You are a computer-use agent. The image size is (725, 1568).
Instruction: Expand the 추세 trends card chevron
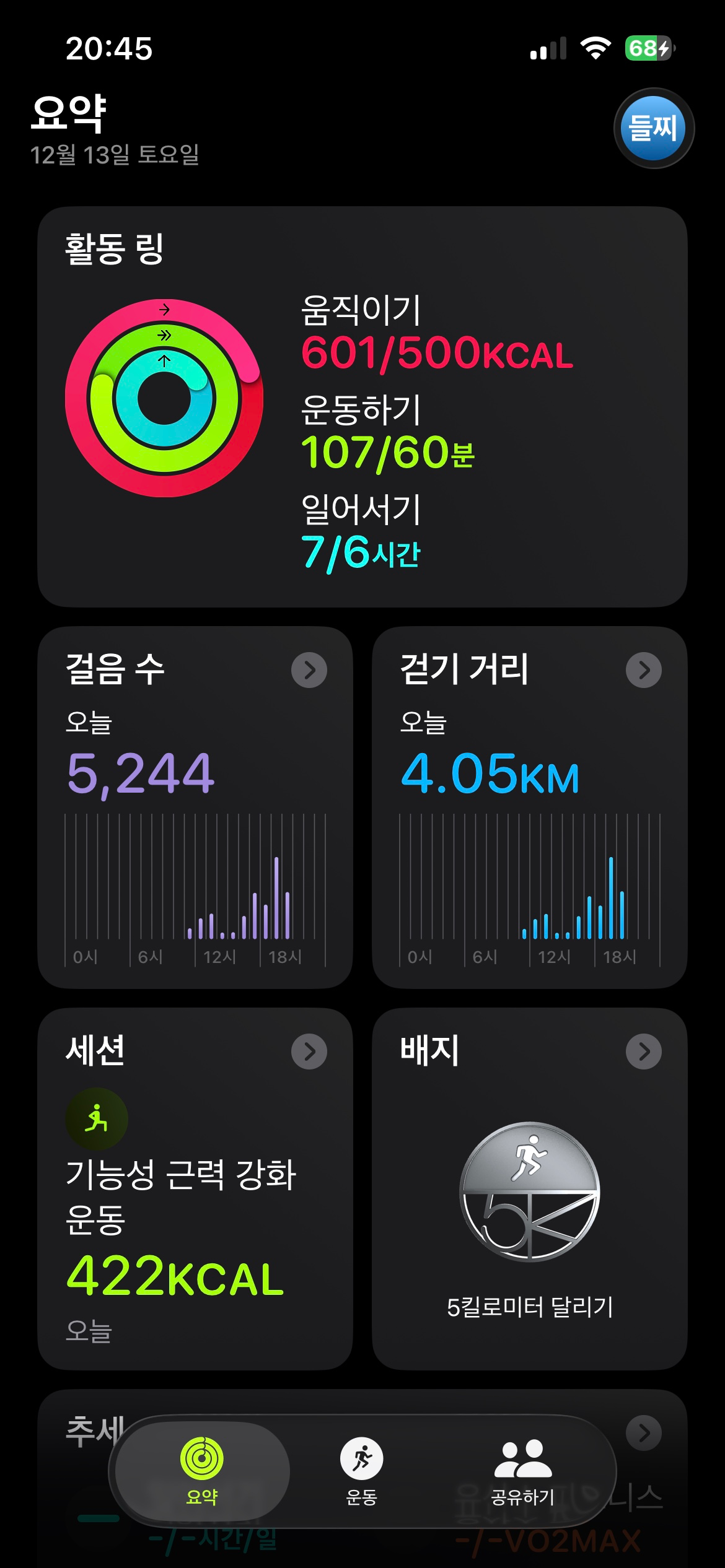tap(644, 1432)
